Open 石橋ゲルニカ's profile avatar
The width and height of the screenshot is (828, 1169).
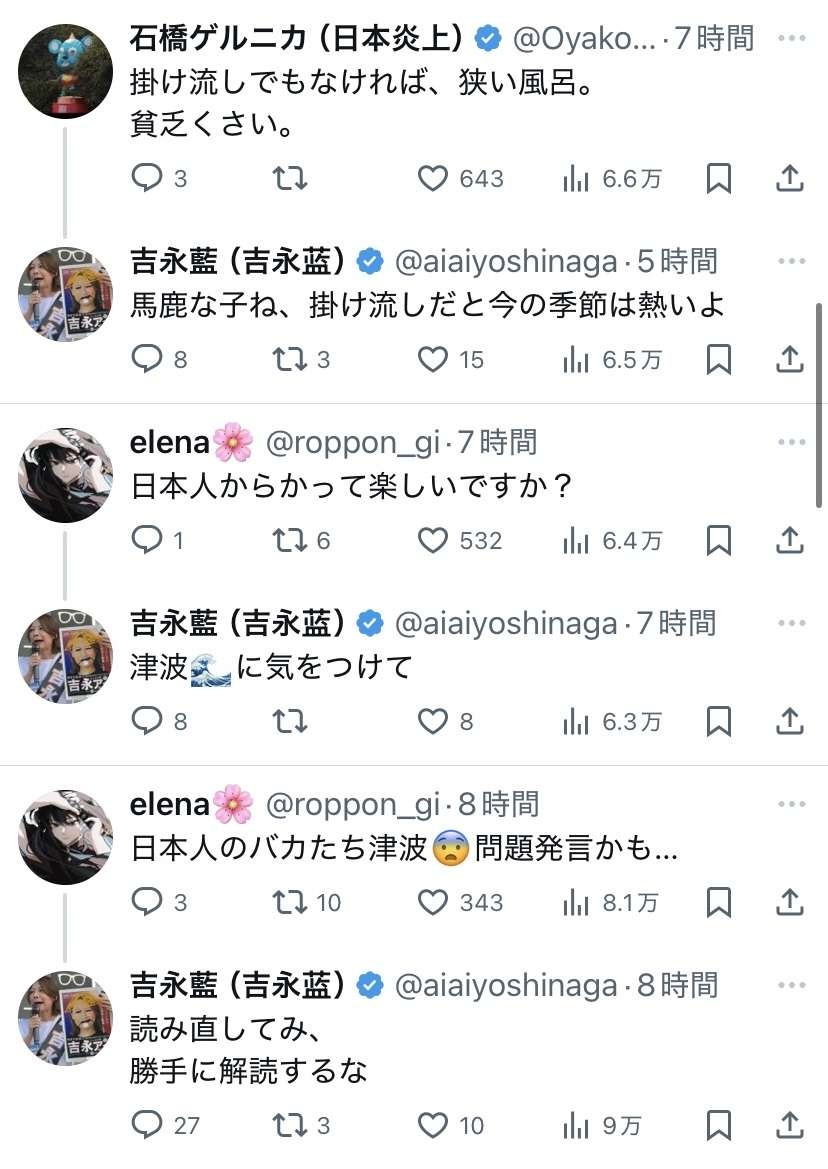pyautogui.click(x=65, y=72)
